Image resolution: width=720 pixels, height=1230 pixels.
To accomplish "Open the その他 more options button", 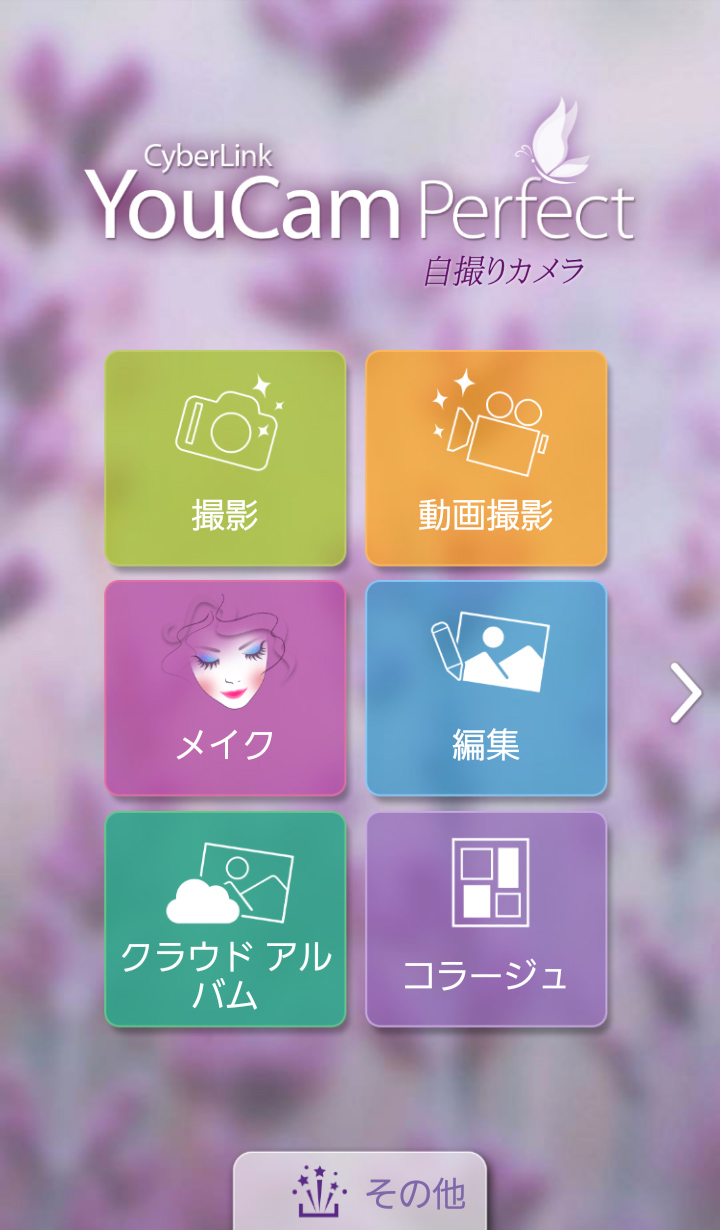I will click(x=360, y=1192).
